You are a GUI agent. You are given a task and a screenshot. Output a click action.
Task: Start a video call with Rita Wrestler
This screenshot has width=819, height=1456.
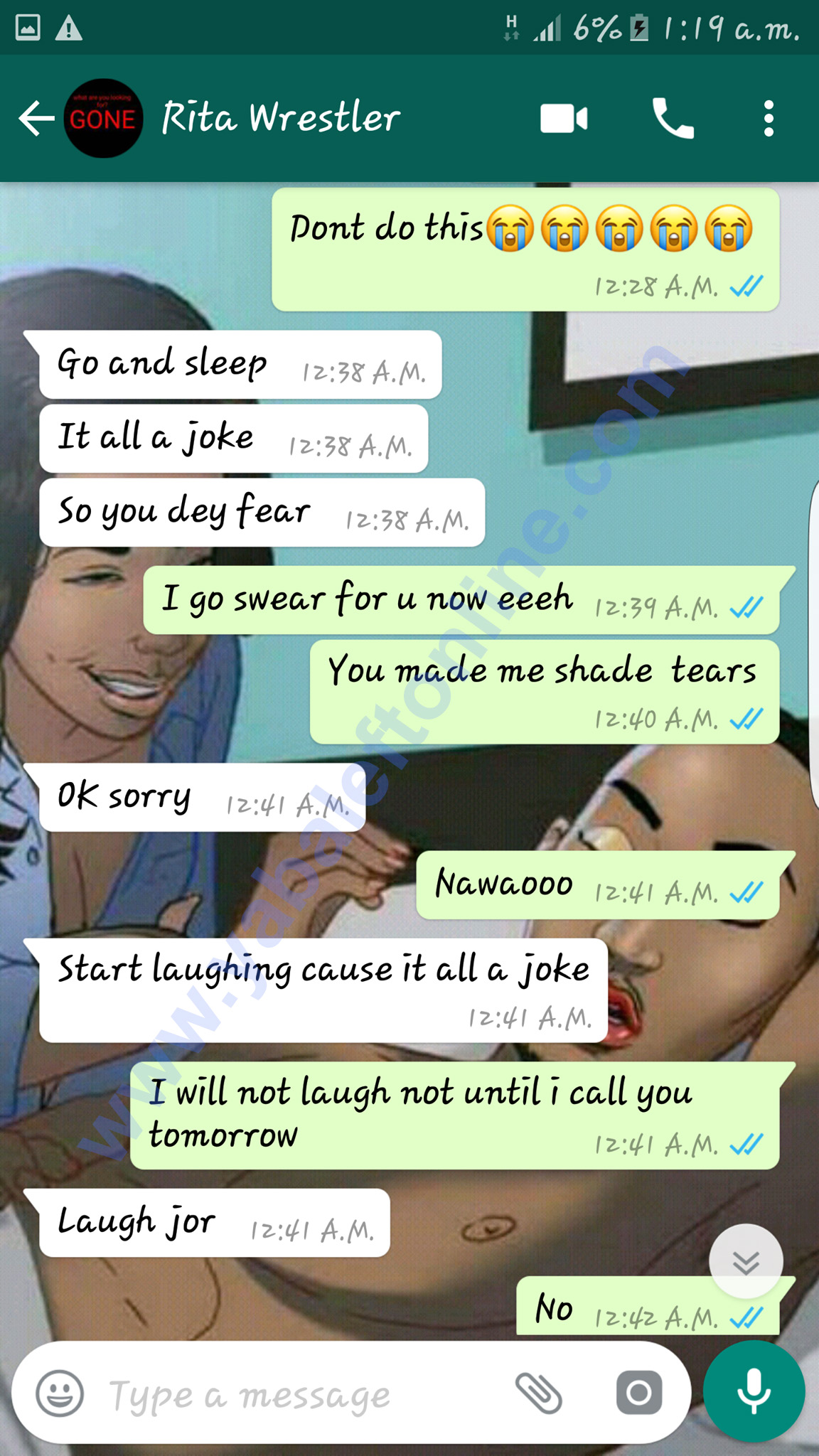pos(564,119)
